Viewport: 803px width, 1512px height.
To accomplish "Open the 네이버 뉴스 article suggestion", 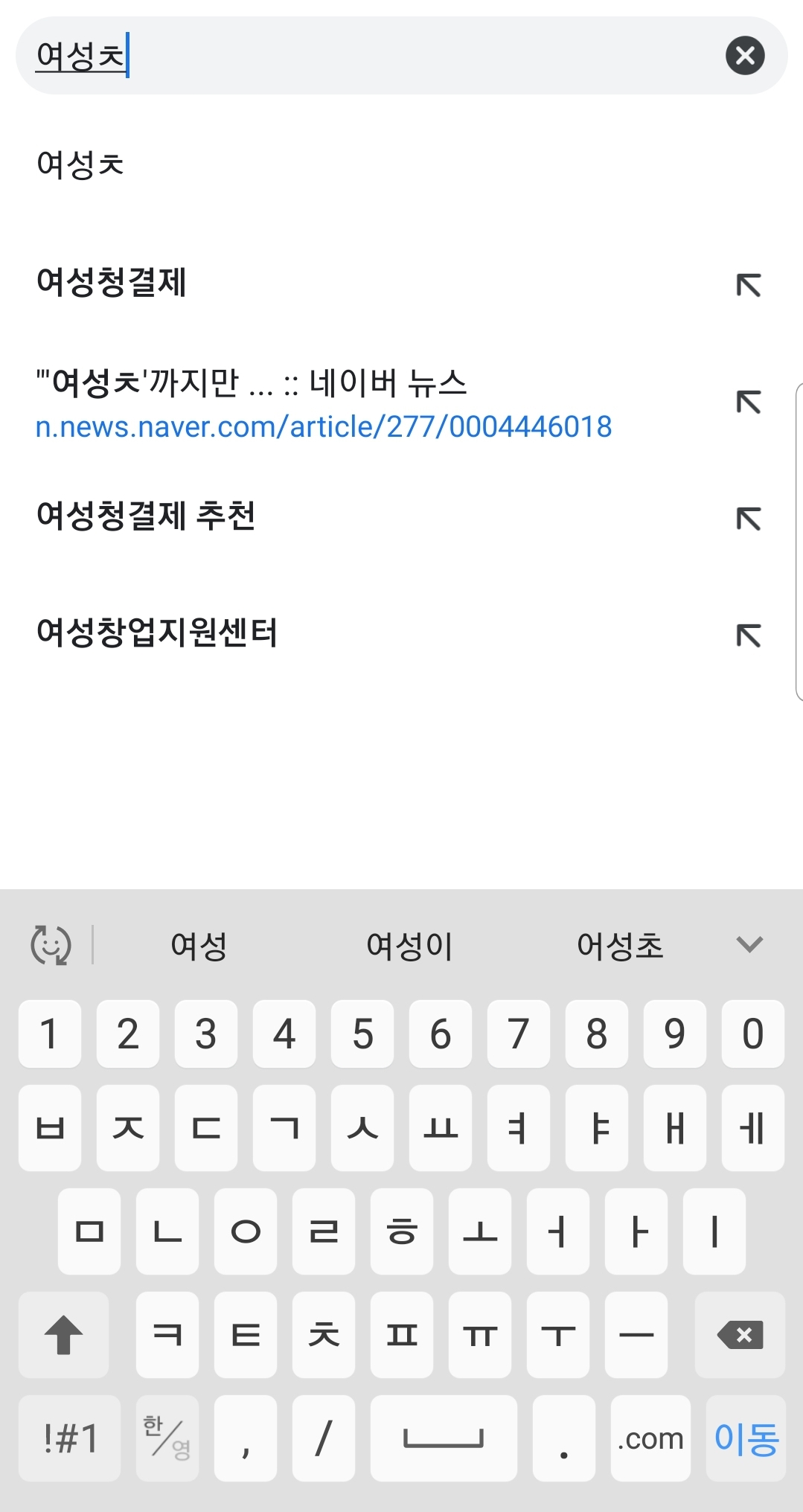I will (x=324, y=404).
